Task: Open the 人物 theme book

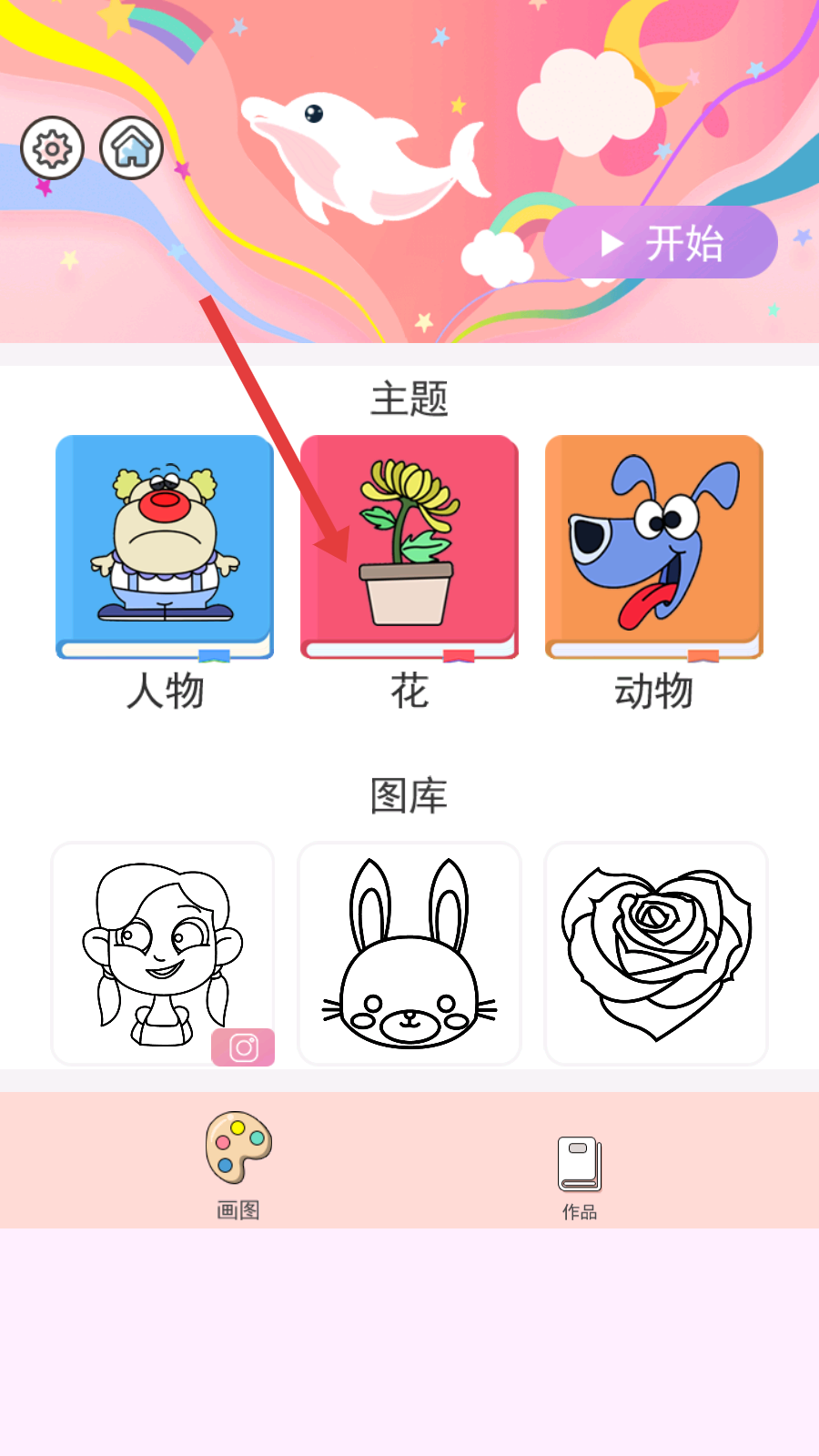Action: 165,548
